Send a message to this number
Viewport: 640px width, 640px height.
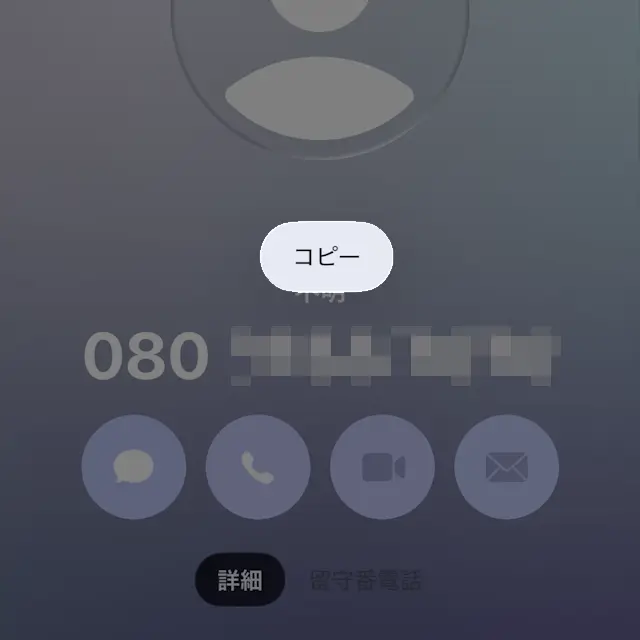point(134,467)
